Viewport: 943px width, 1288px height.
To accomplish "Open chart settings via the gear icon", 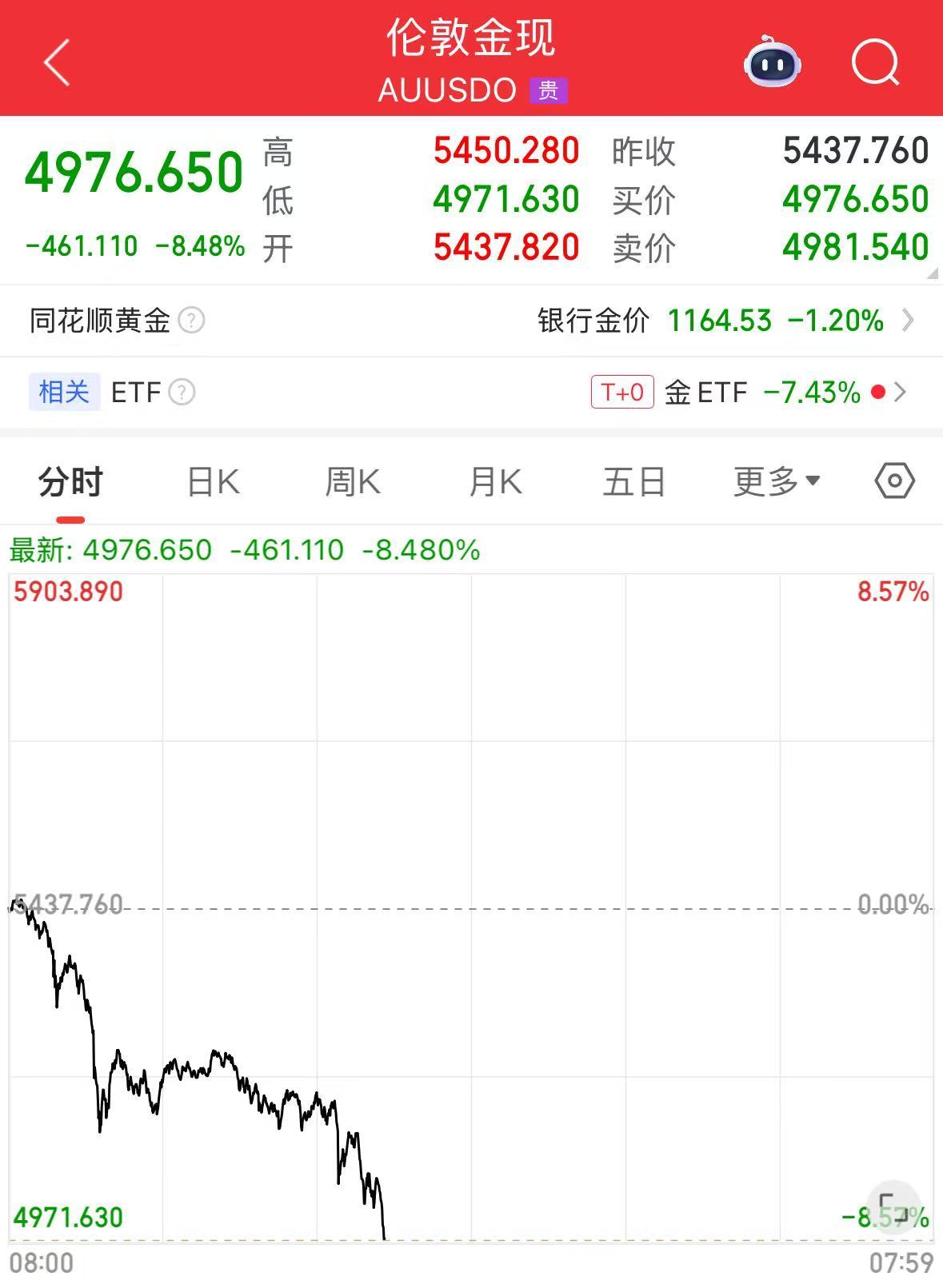I will click(893, 481).
